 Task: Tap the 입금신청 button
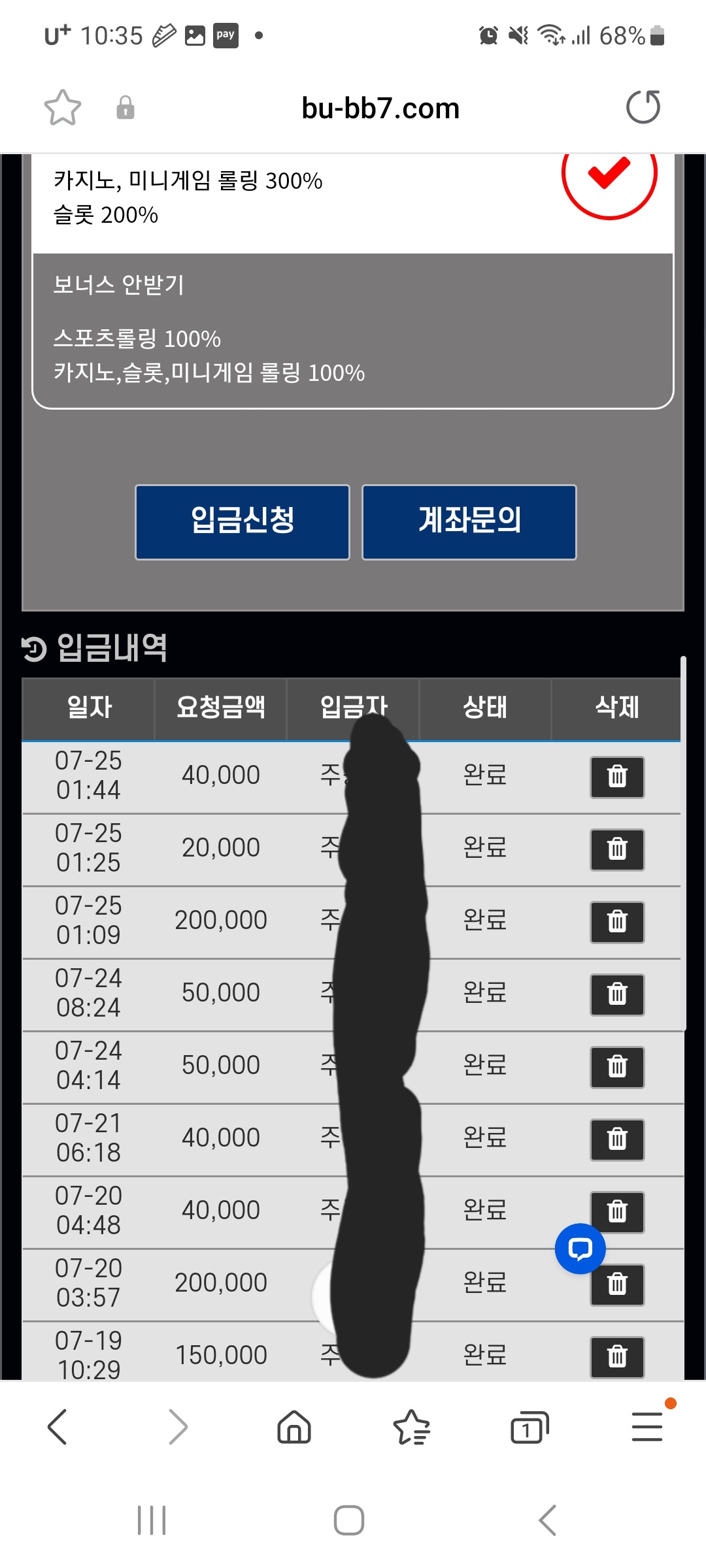243,522
